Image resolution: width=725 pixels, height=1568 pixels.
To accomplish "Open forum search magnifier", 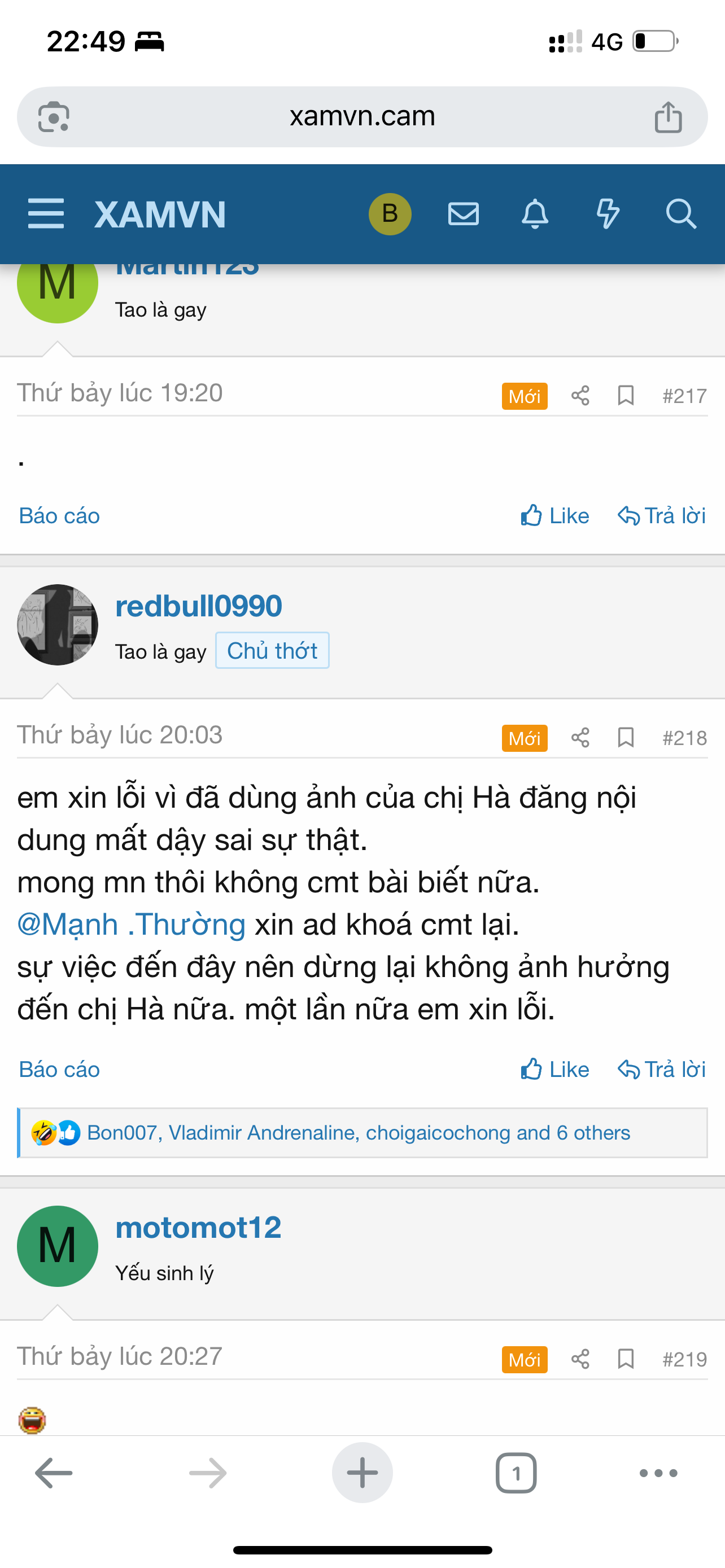I will coord(680,214).
